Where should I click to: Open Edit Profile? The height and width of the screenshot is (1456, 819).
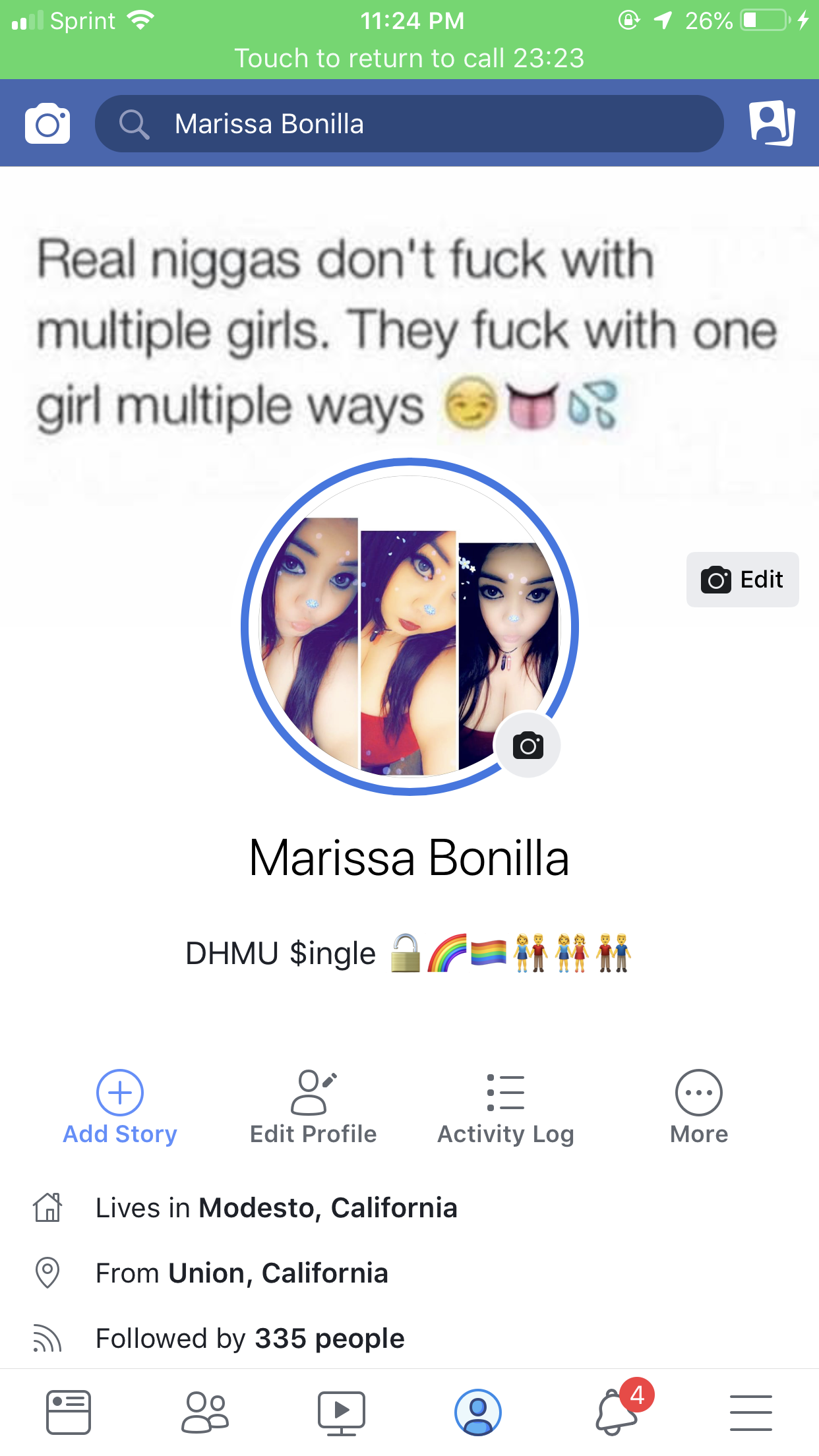[313, 1107]
